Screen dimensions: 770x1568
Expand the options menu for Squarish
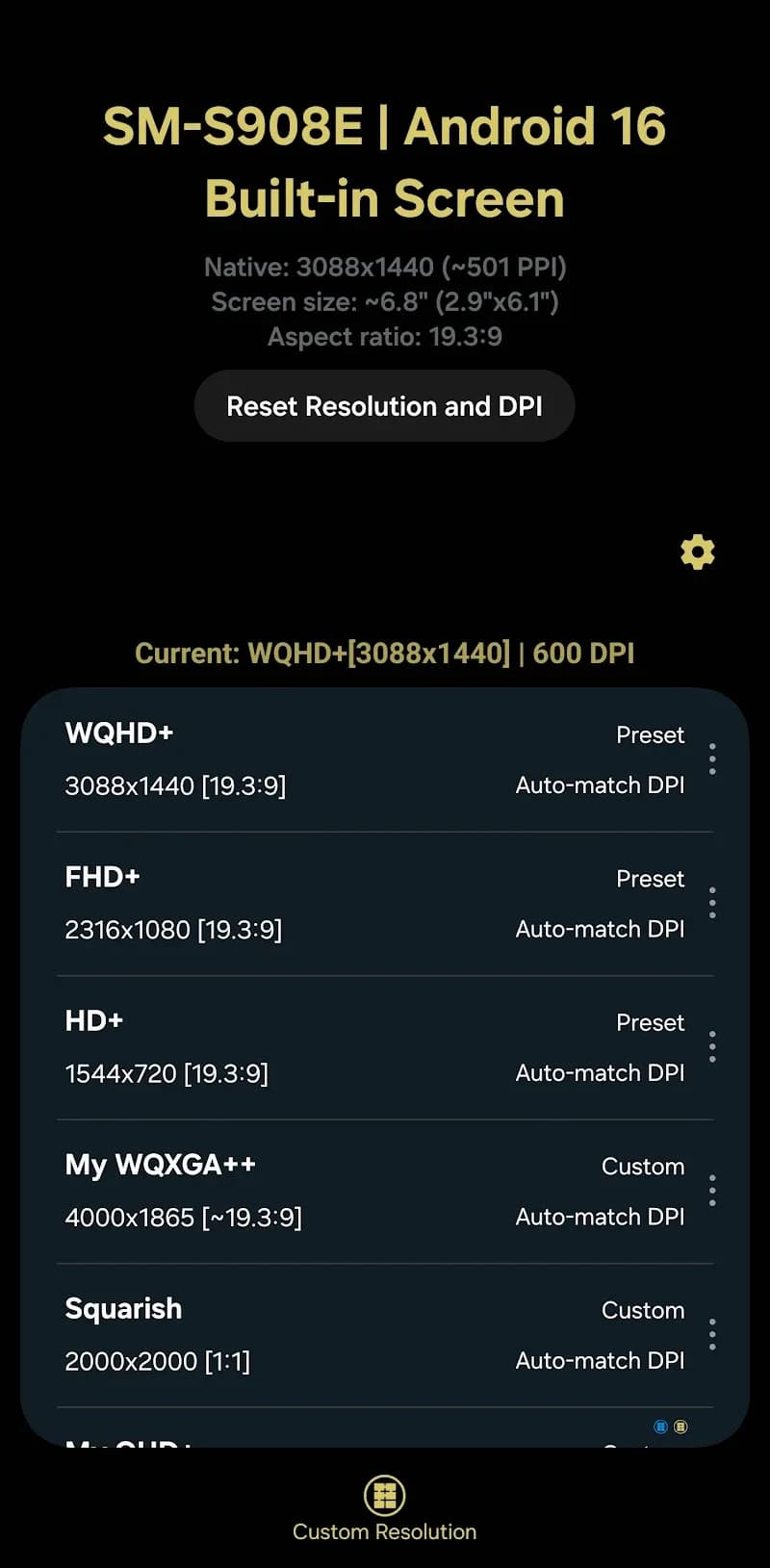(x=712, y=1334)
